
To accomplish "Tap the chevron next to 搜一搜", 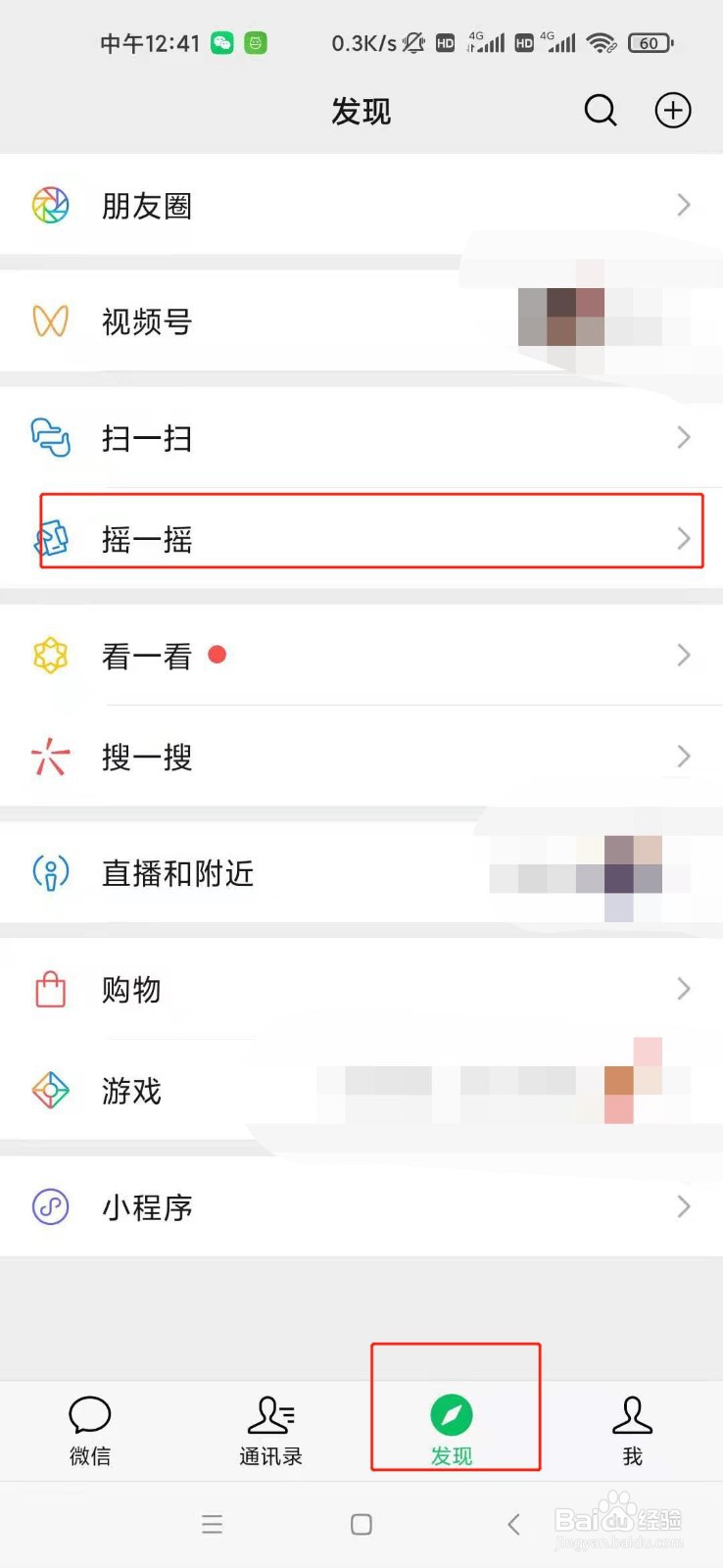I will (x=684, y=757).
